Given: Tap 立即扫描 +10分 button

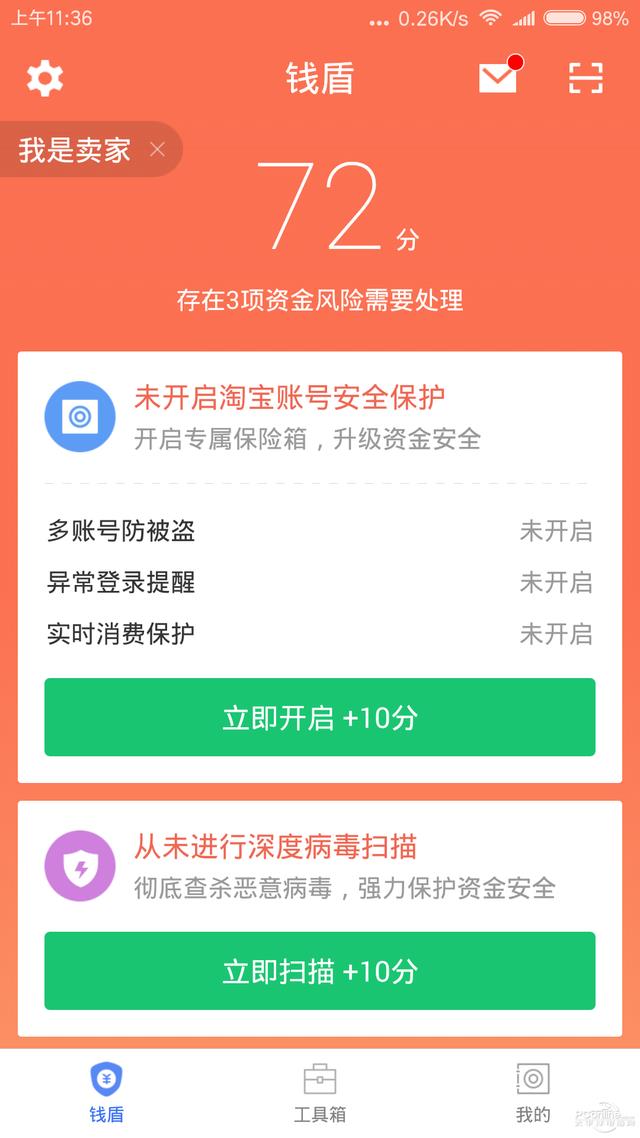Looking at the screenshot, I should (320, 971).
